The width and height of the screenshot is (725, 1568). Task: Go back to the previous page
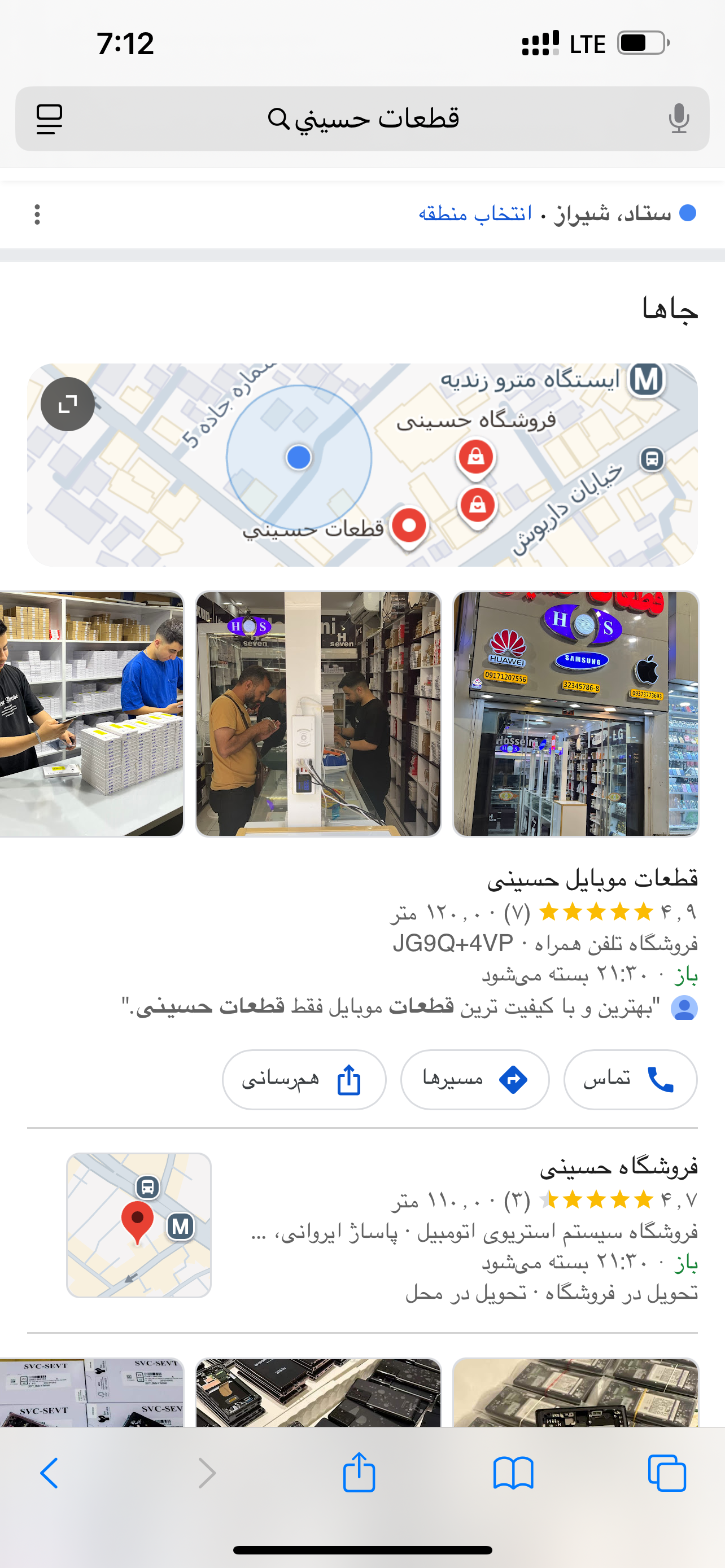[49, 1473]
